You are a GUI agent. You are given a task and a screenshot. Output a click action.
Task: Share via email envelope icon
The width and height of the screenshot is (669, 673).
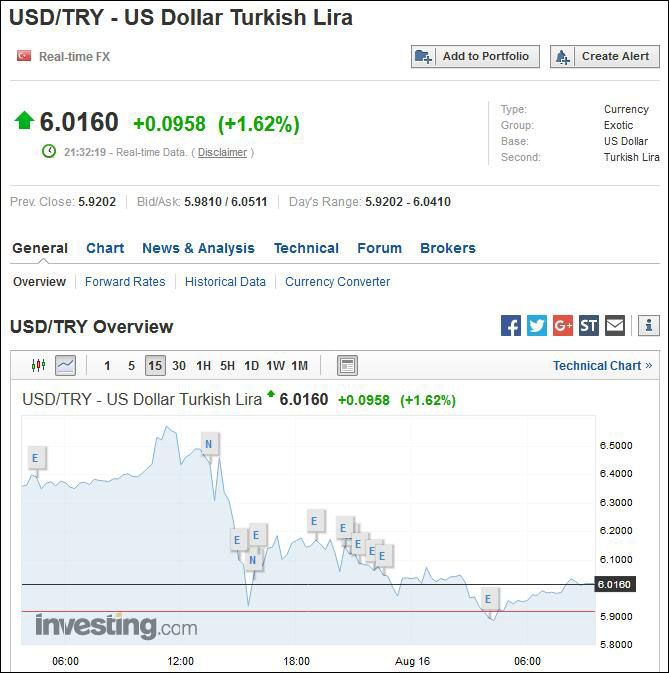tap(615, 325)
